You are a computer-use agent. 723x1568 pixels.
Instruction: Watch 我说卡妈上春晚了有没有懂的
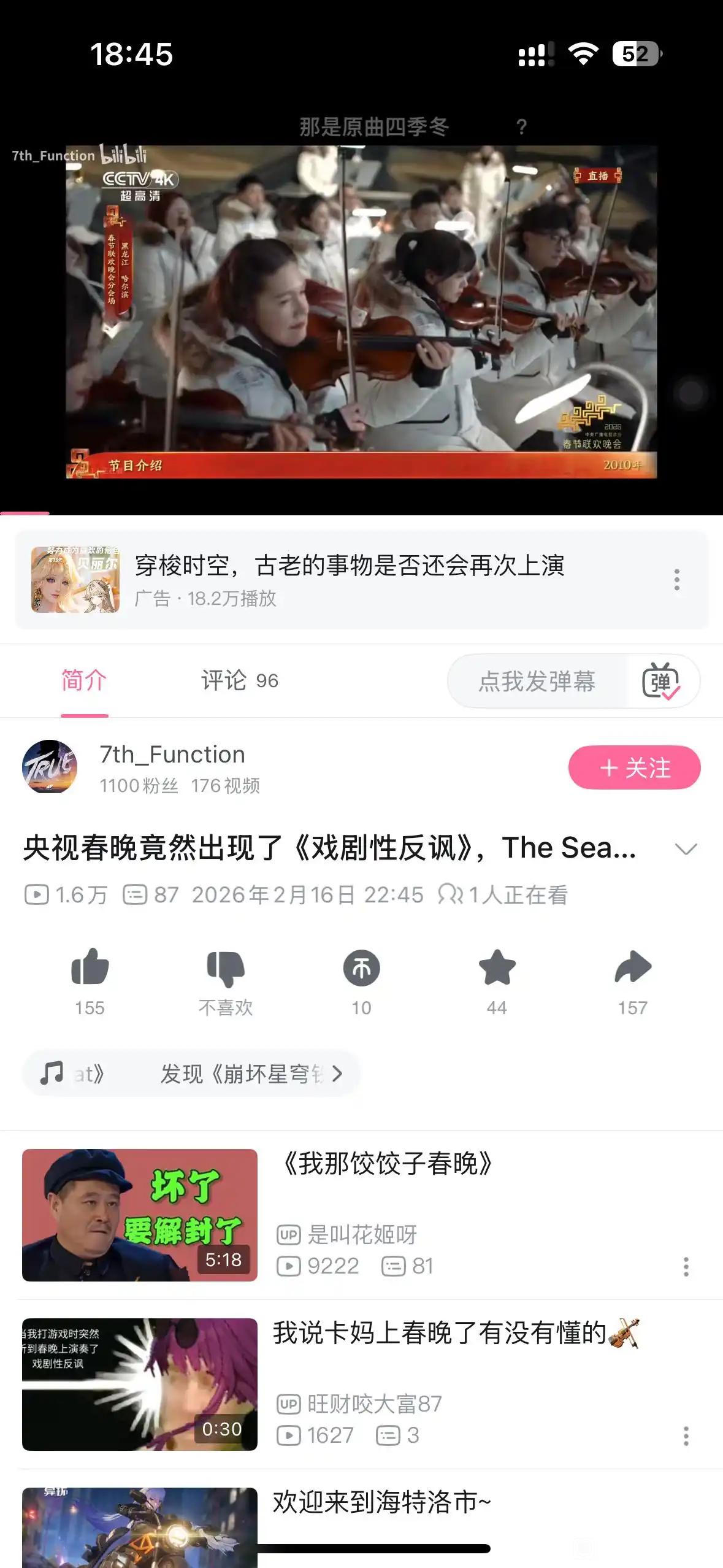point(140,1384)
